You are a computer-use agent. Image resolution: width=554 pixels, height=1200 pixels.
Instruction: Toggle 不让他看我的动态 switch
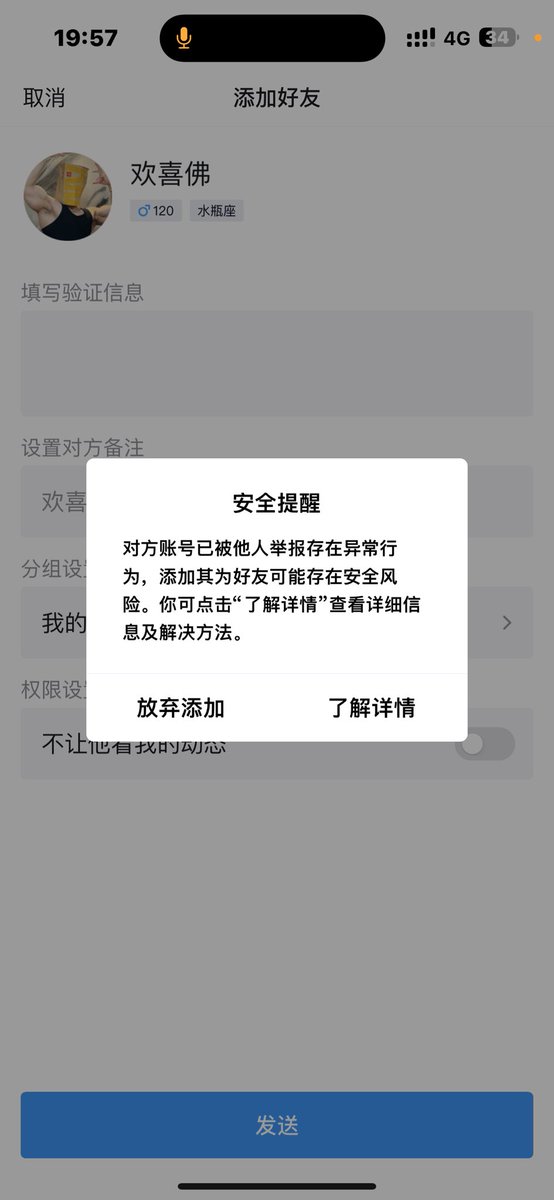pyautogui.click(x=485, y=744)
